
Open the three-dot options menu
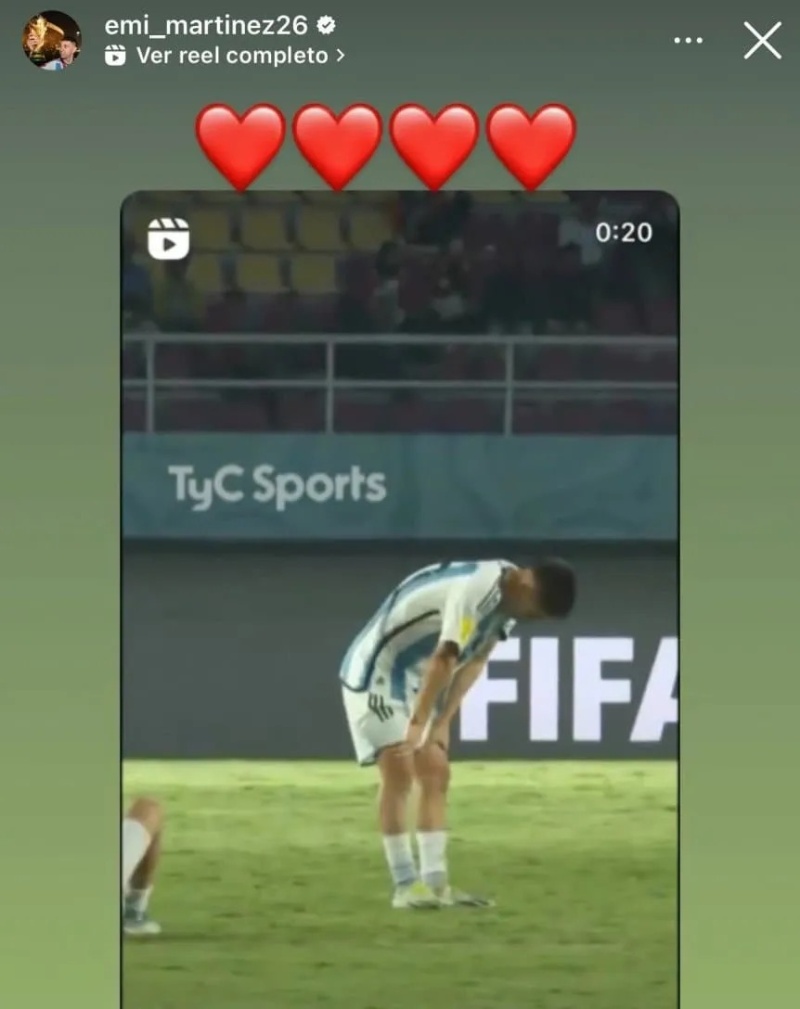(x=688, y=41)
